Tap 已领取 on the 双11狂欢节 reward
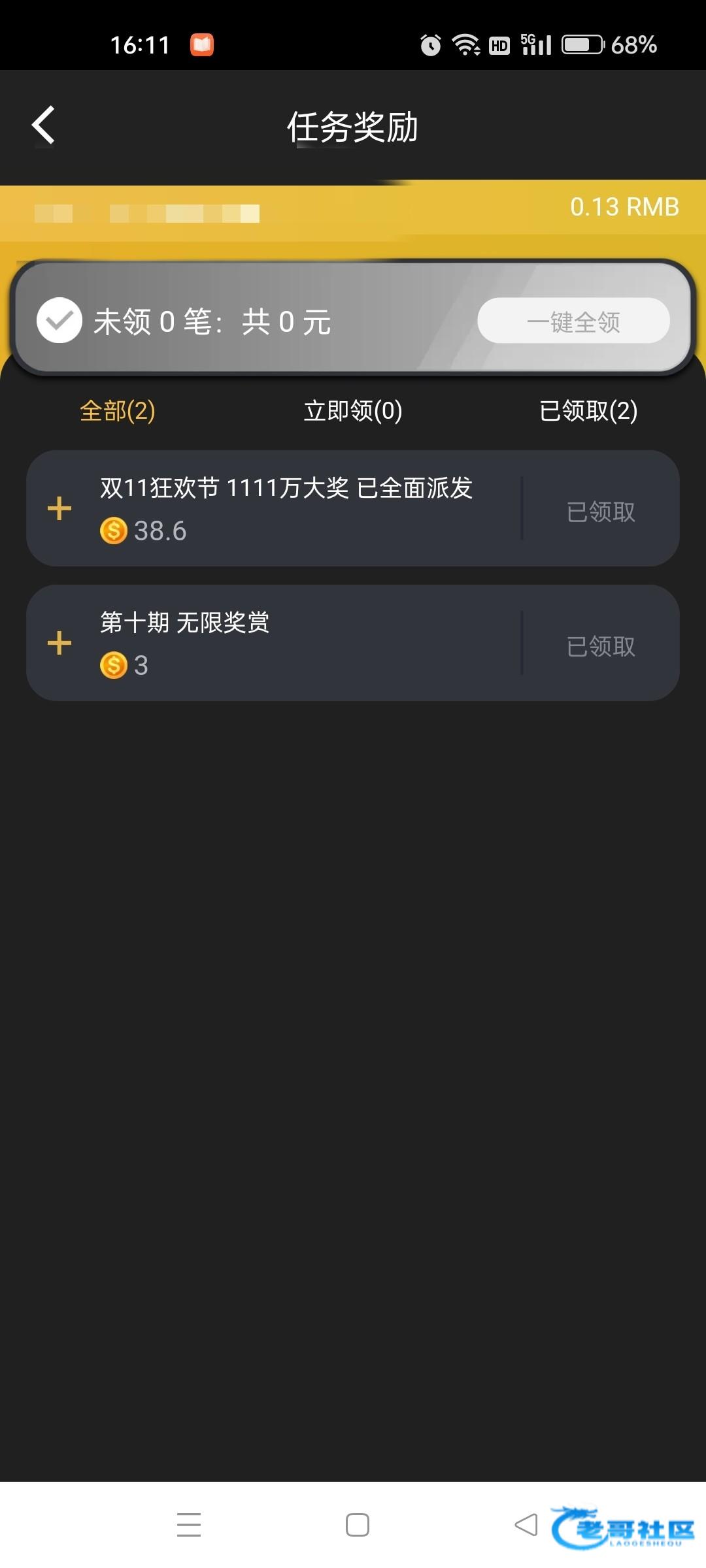 pyautogui.click(x=601, y=512)
